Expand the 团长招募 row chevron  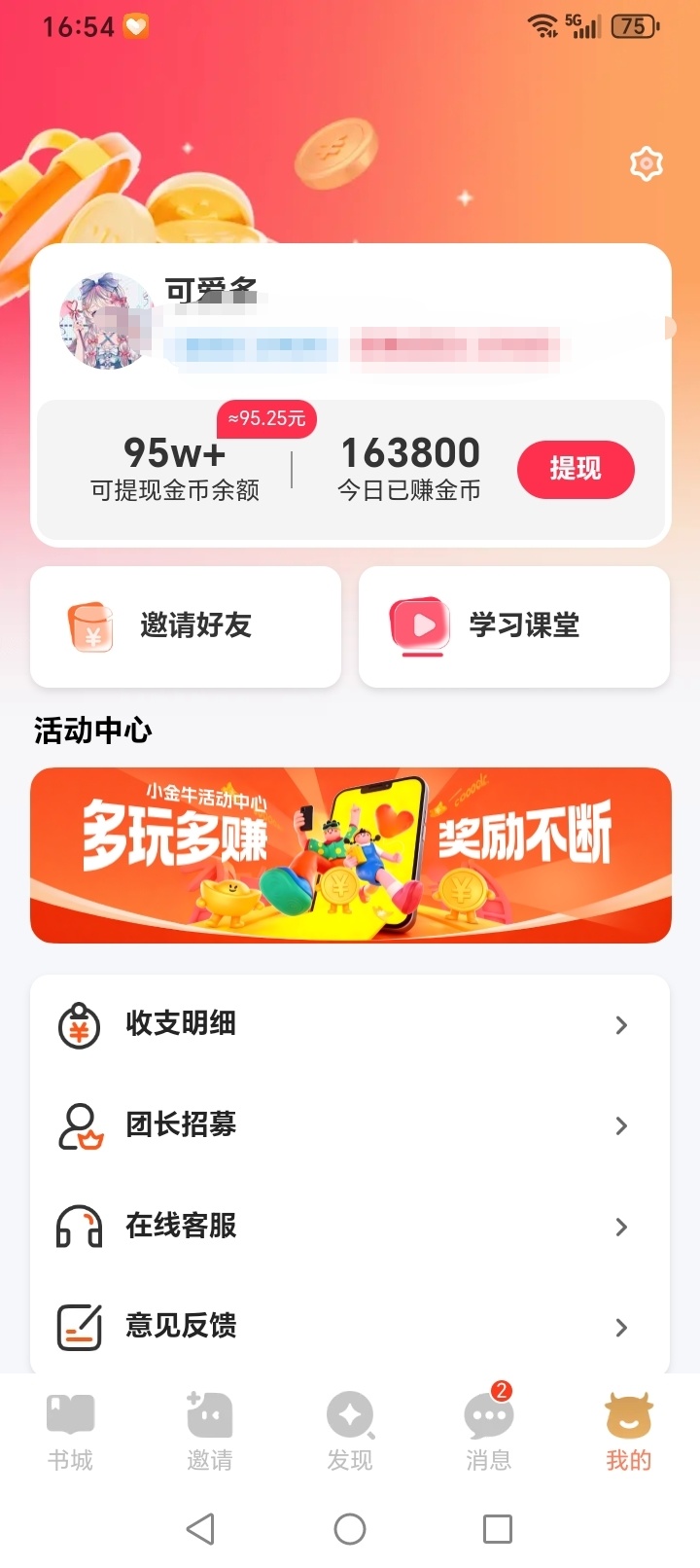621,1125
